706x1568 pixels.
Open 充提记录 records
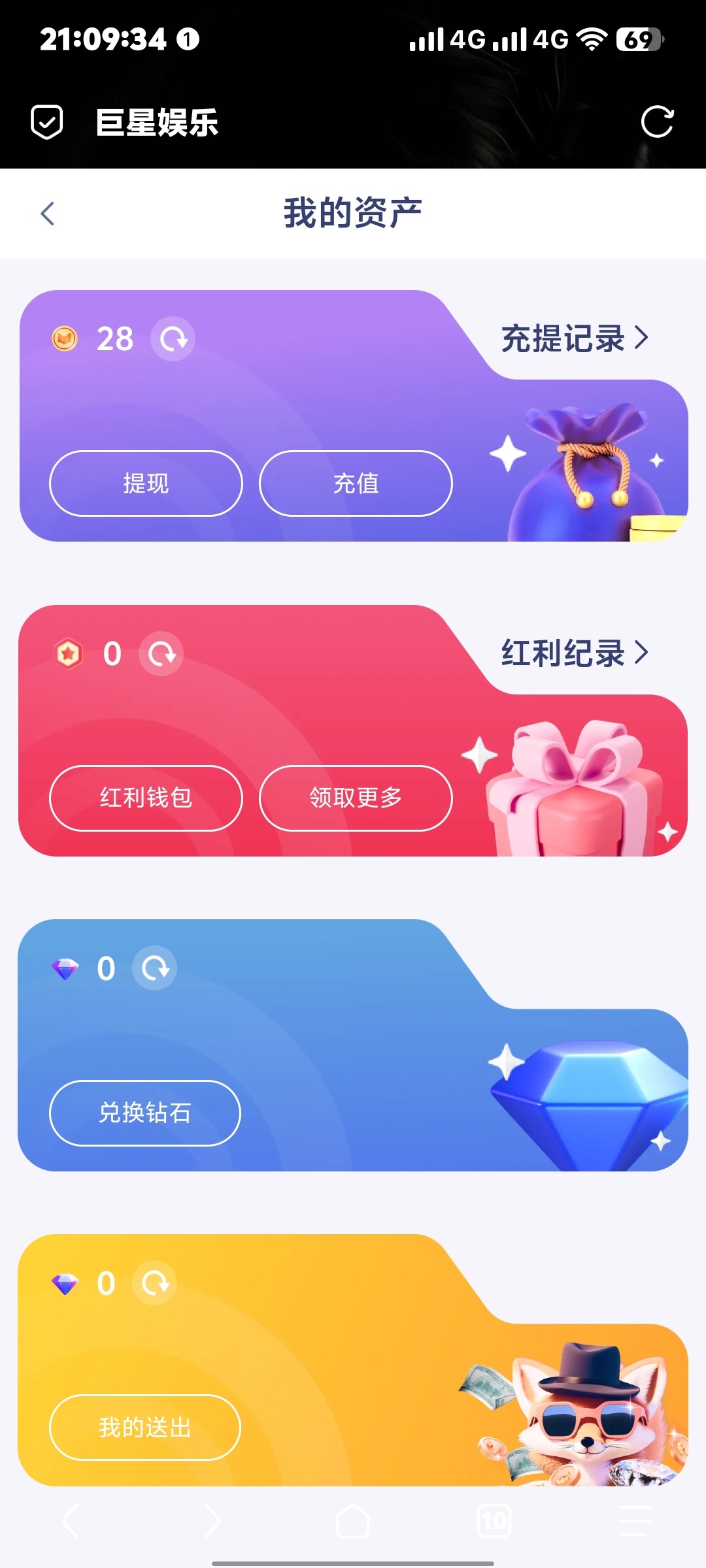(x=574, y=338)
